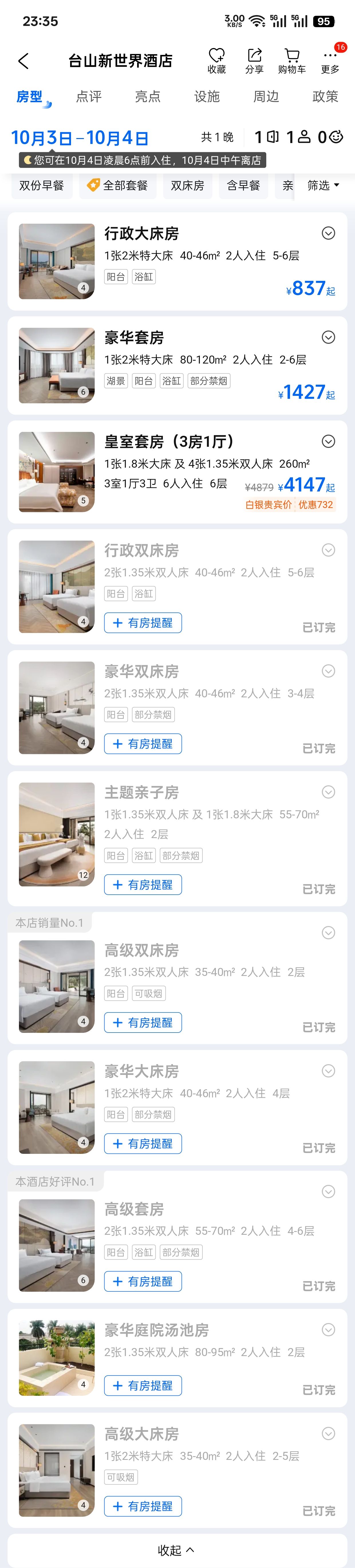Image resolution: width=355 pixels, height=1568 pixels.
Task: Open the 更多 overflow menu
Action: pos(330,61)
